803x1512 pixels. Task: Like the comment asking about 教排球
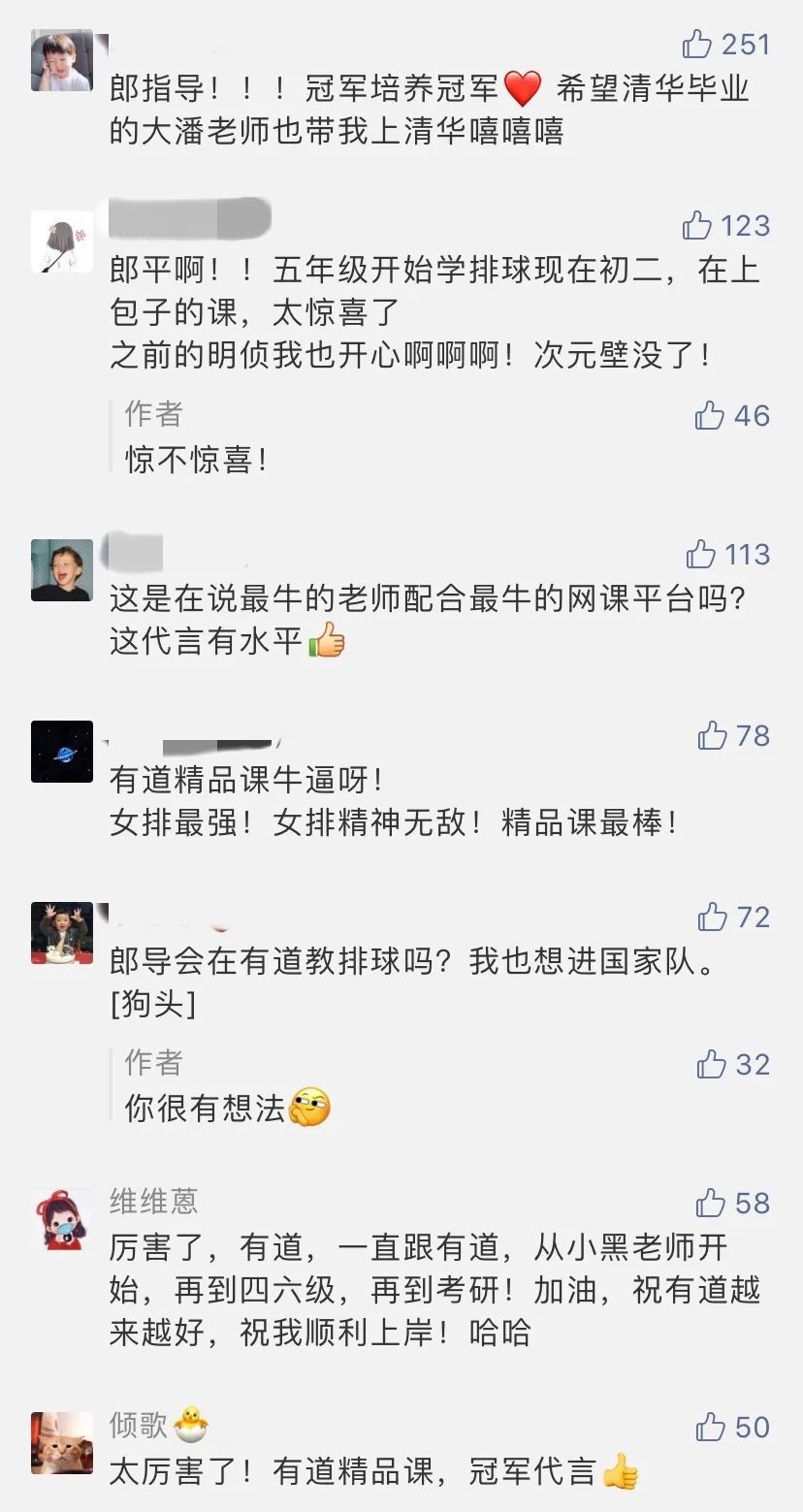coord(713,917)
